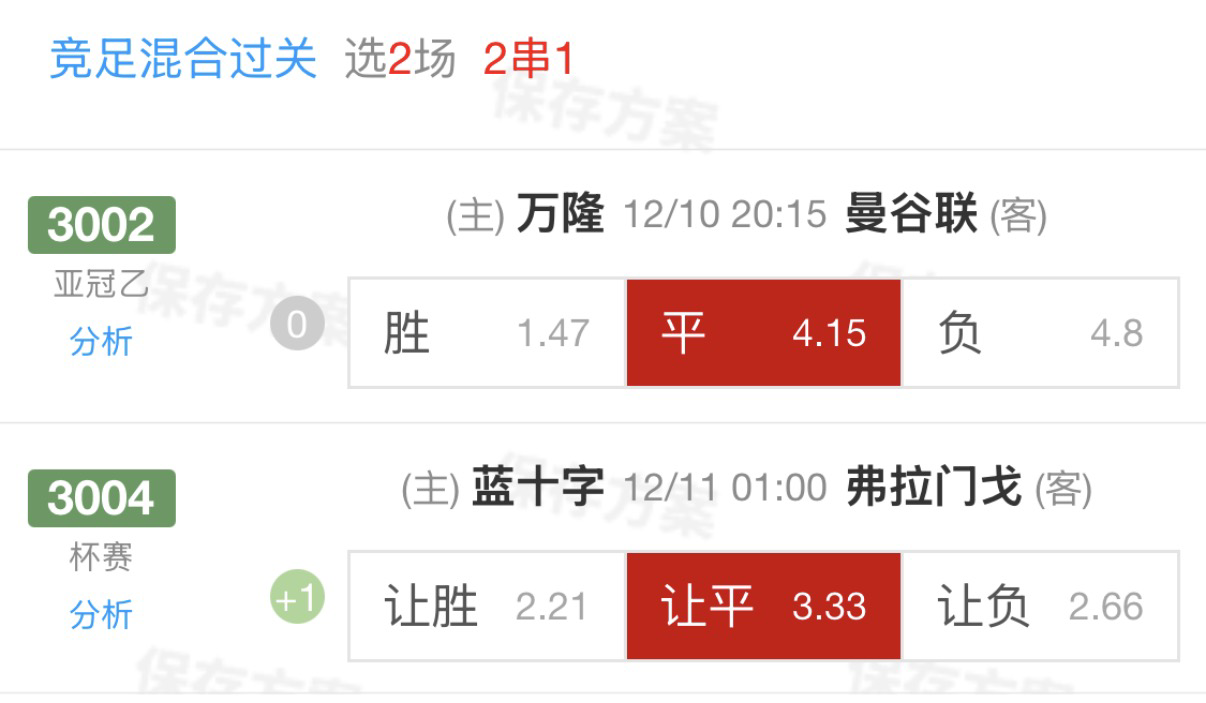The width and height of the screenshot is (1206, 703).
Task: Open 分析 for match 3004
Action: click(101, 614)
